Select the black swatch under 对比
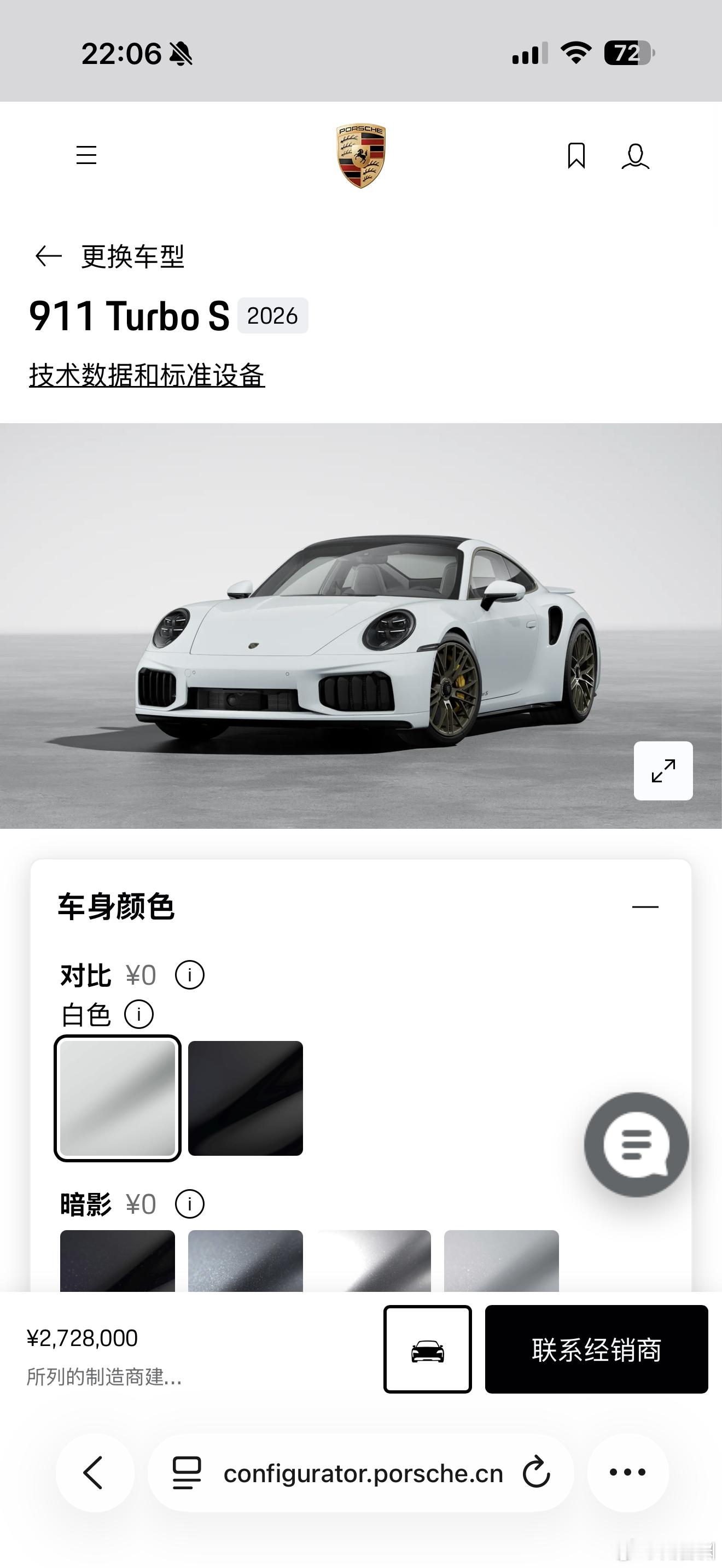The height and width of the screenshot is (1568, 722). 246,1098
